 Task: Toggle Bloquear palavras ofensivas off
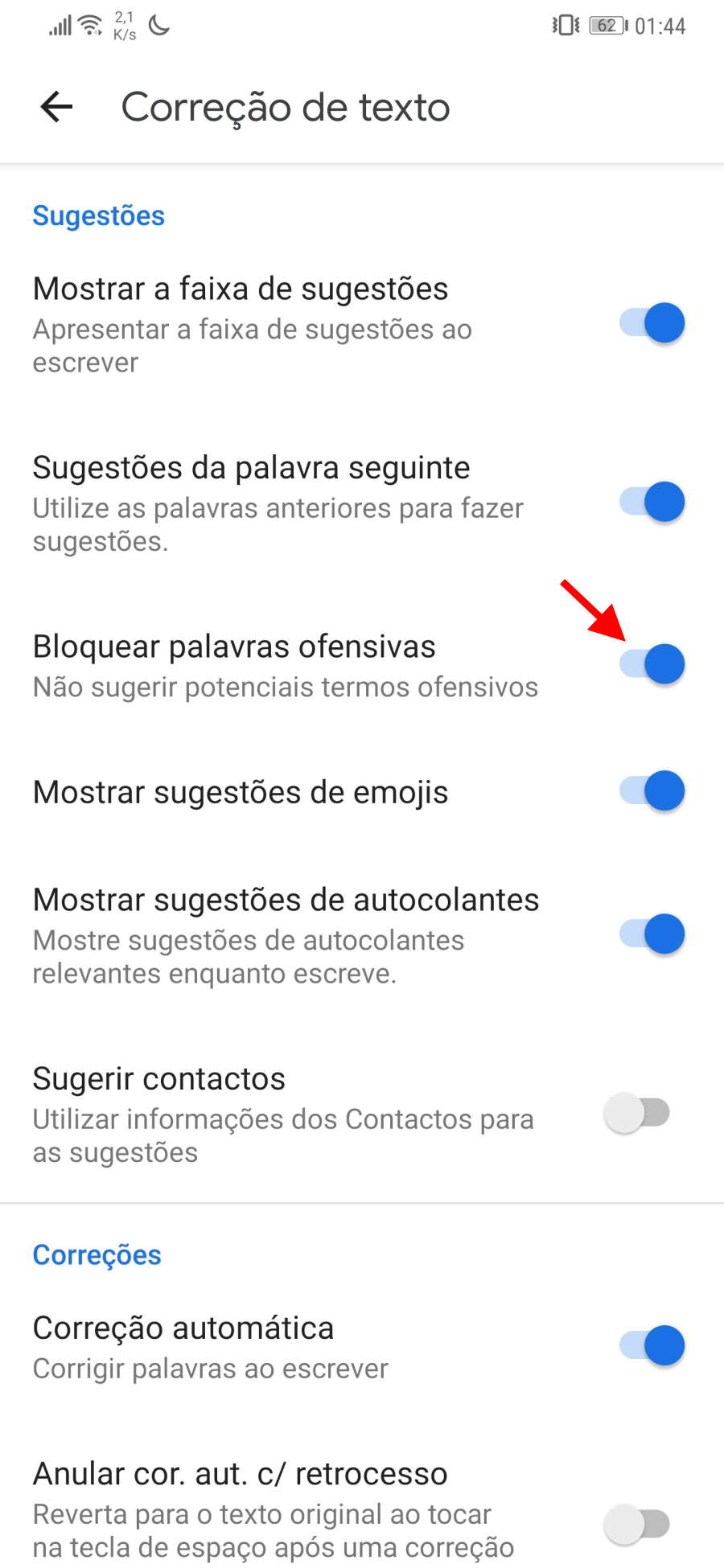click(x=652, y=664)
